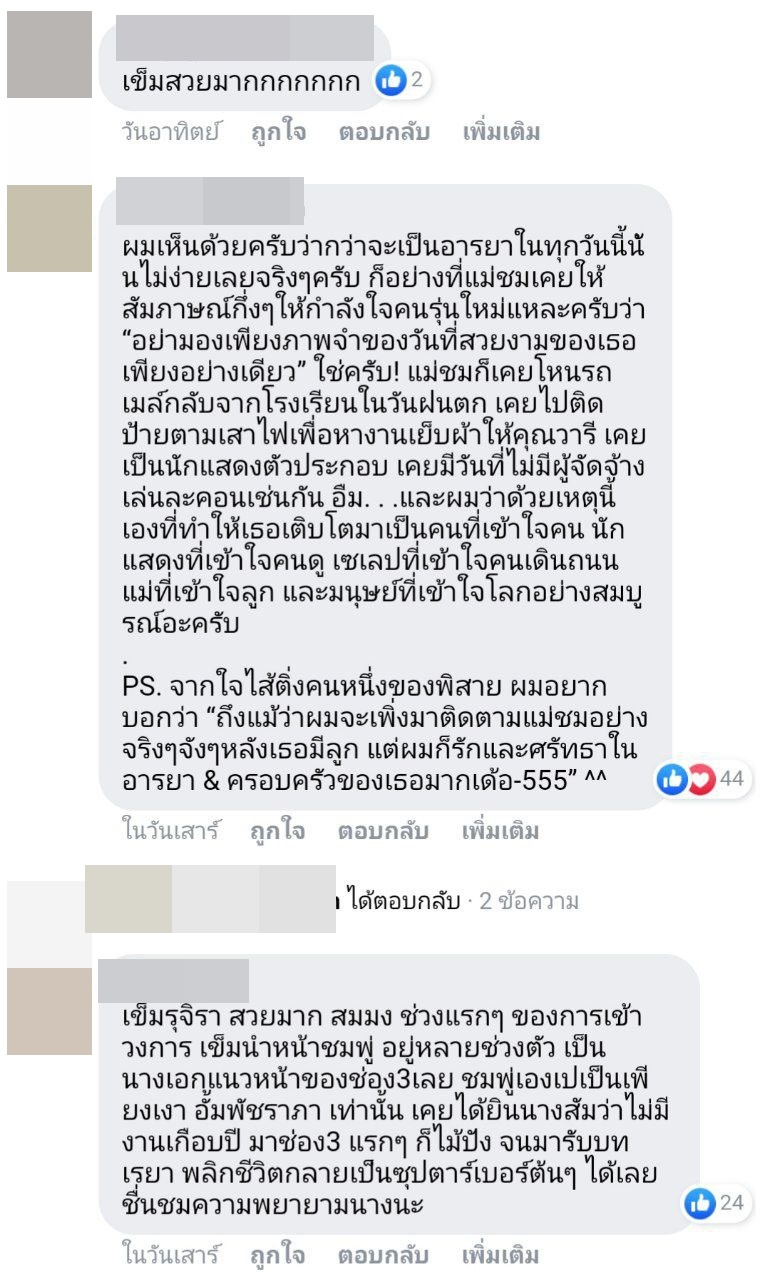Open เพิ่มเติม under the เข็มสวยมากกกกกกก comment
This screenshot has height=1280, width=770.
[x=501, y=132]
